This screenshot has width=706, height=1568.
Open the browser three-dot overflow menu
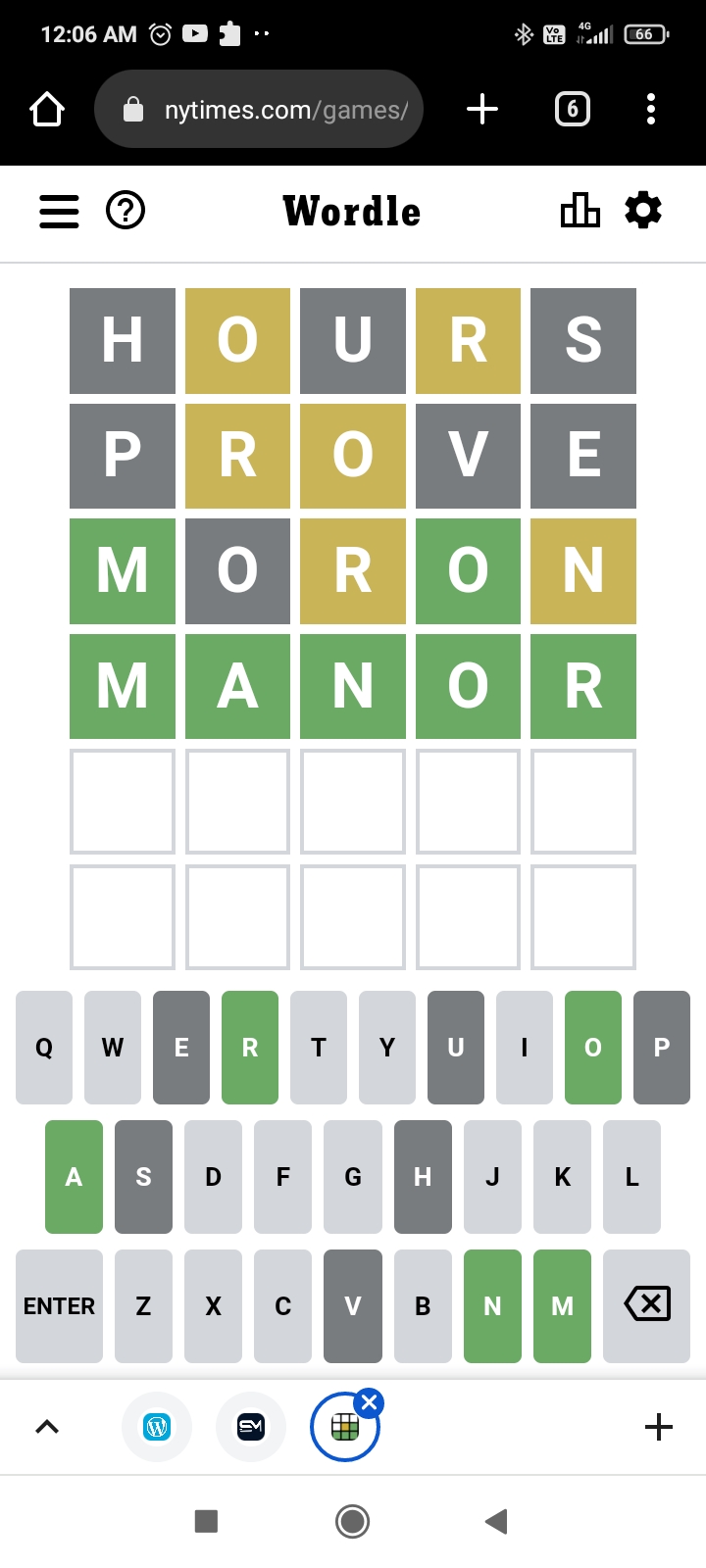pyautogui.click(x=651, y=109)
